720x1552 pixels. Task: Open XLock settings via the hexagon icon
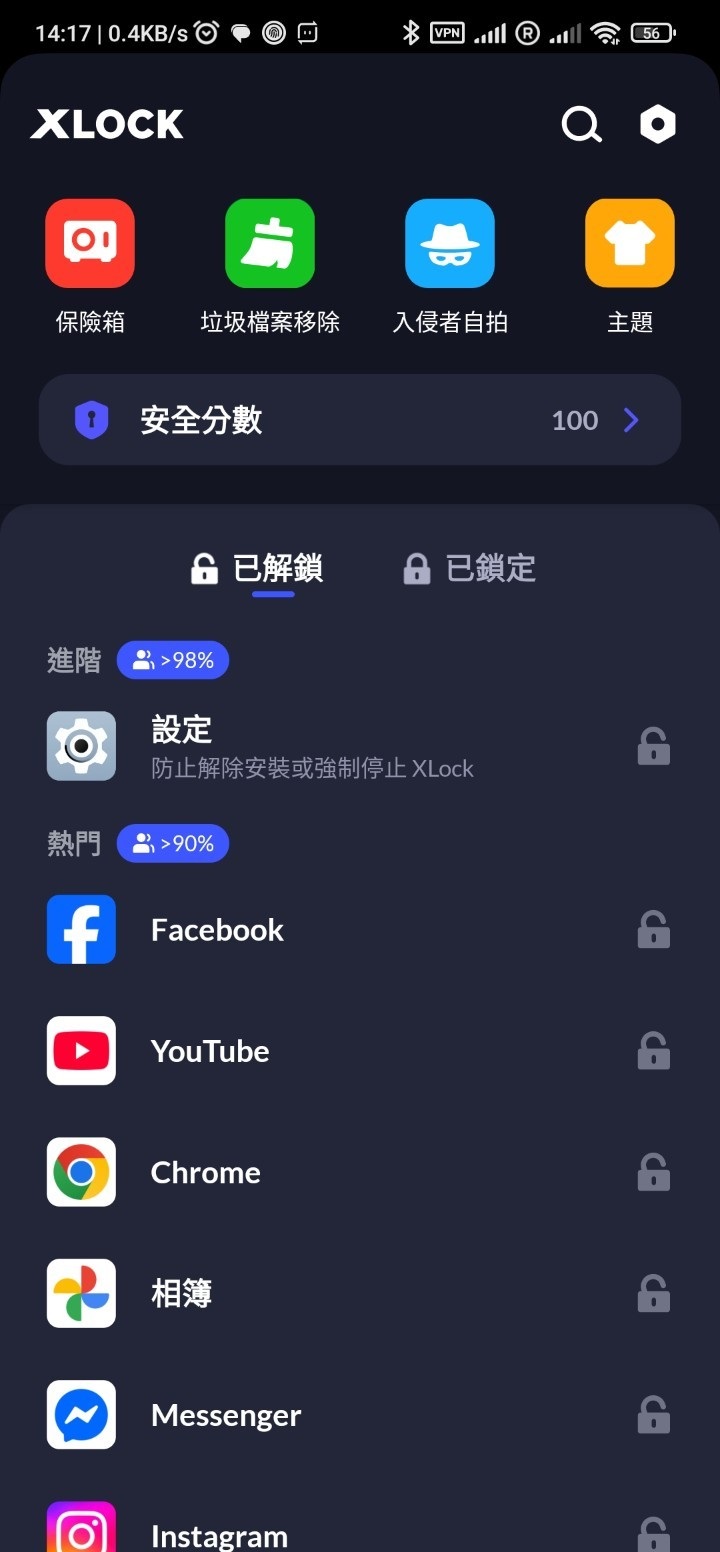658,124
